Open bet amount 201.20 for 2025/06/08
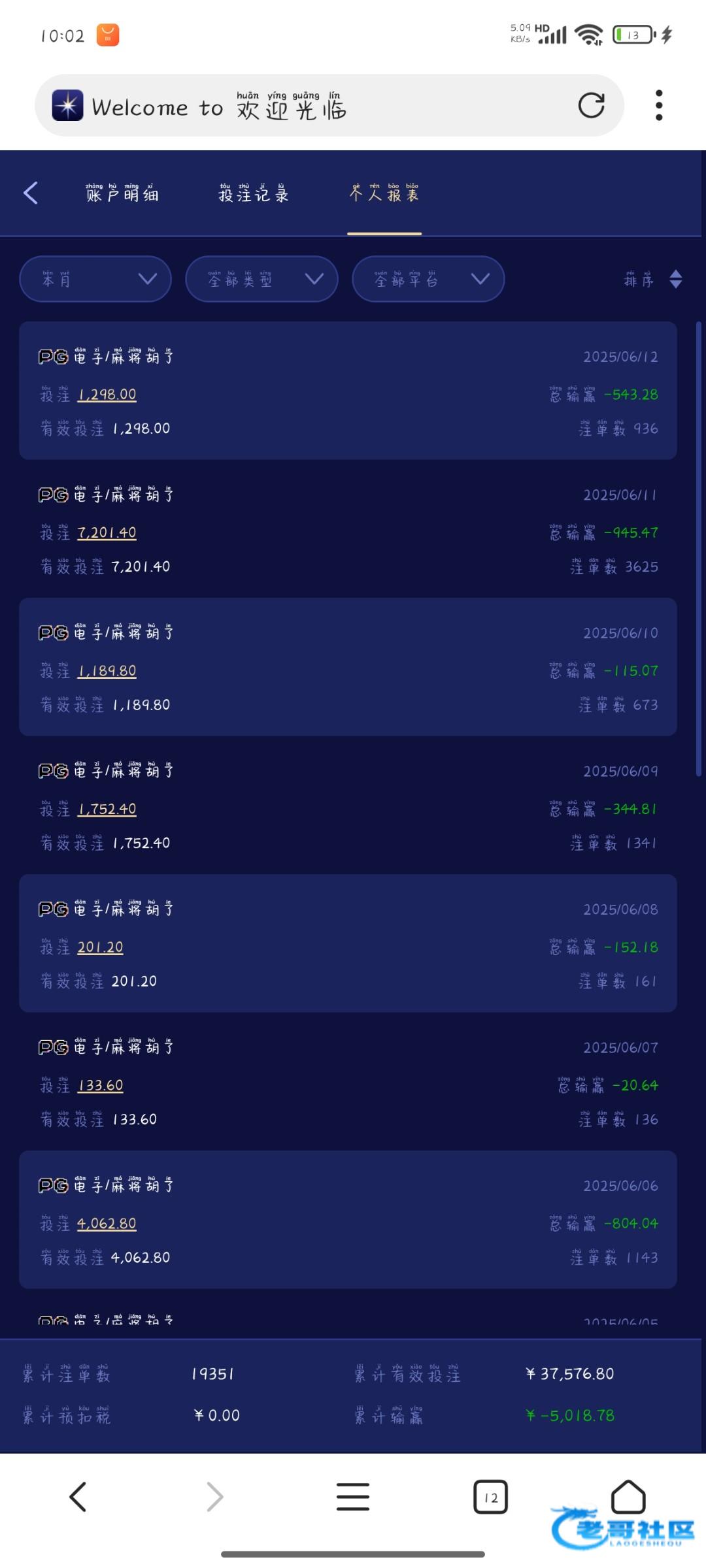Image resolution: width=706 pixels, height=1568 pixels. [x=100, y=947]
